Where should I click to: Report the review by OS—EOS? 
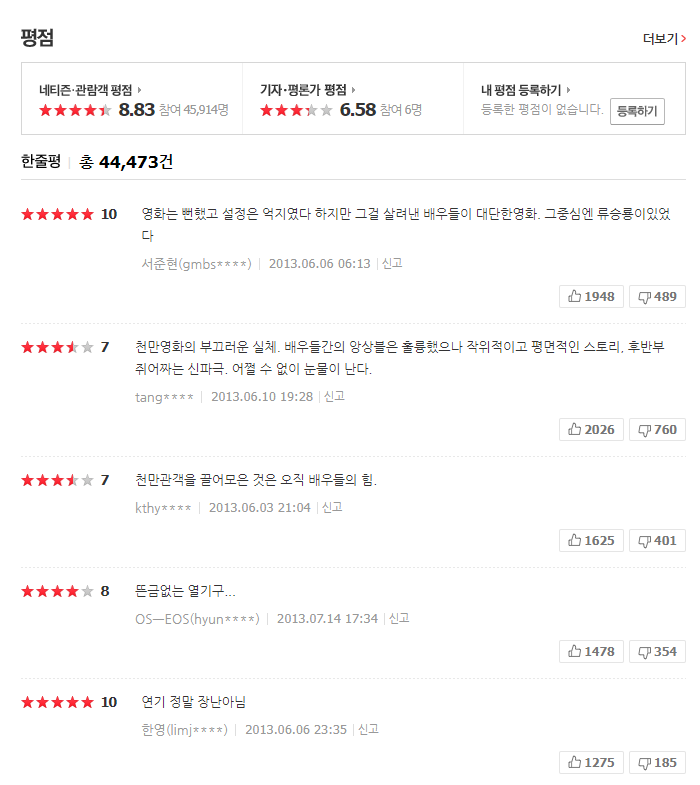click(399, 618)
